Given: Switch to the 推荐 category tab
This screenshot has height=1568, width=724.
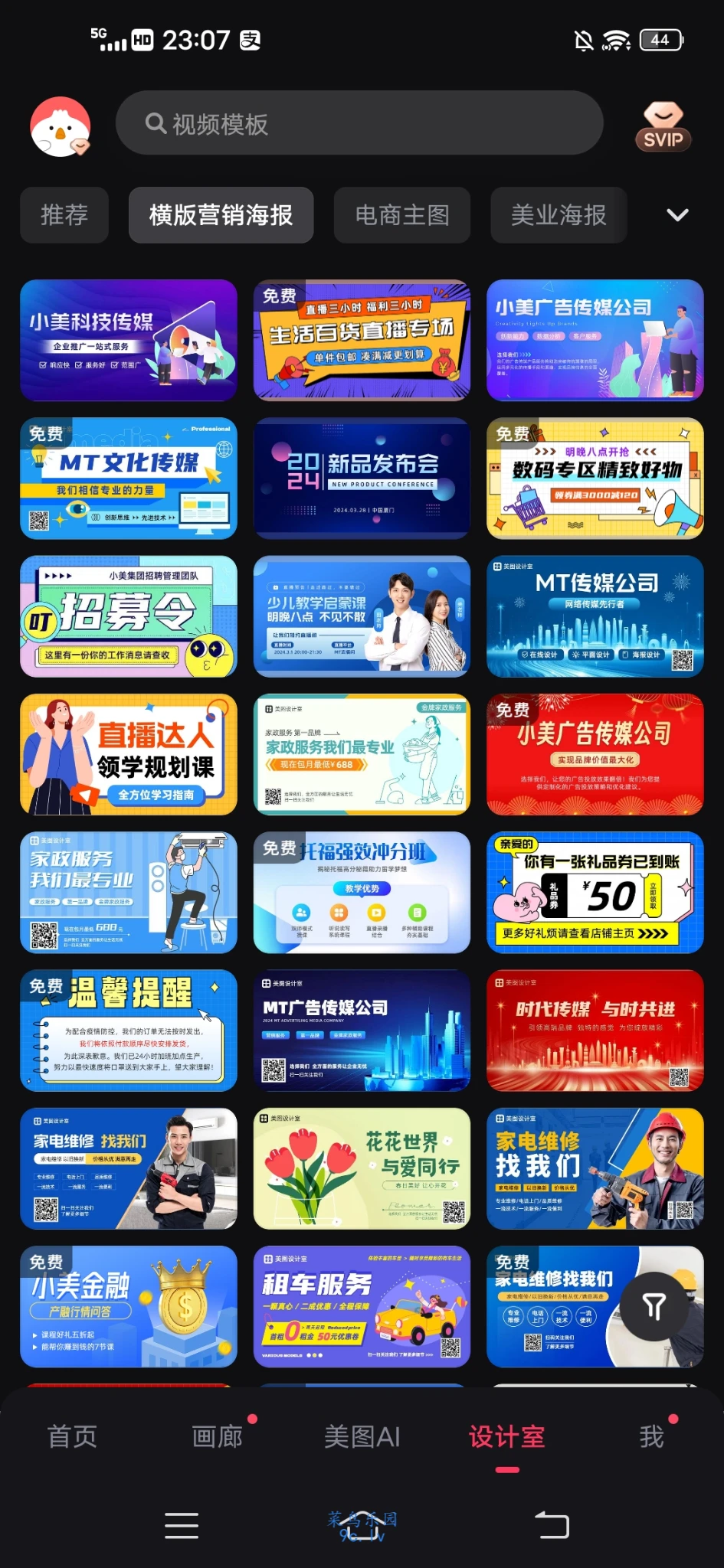Looking at the screenshot, I should pyautogui.click(x=64, y=215).
